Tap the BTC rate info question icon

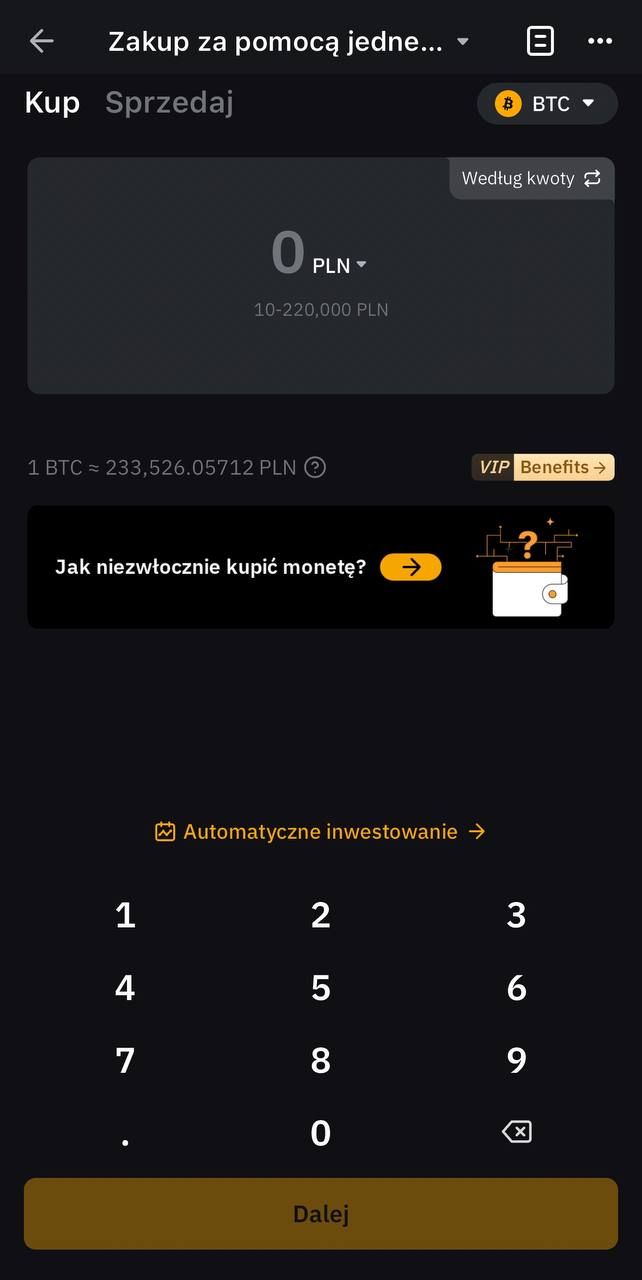tap(315, 467)
